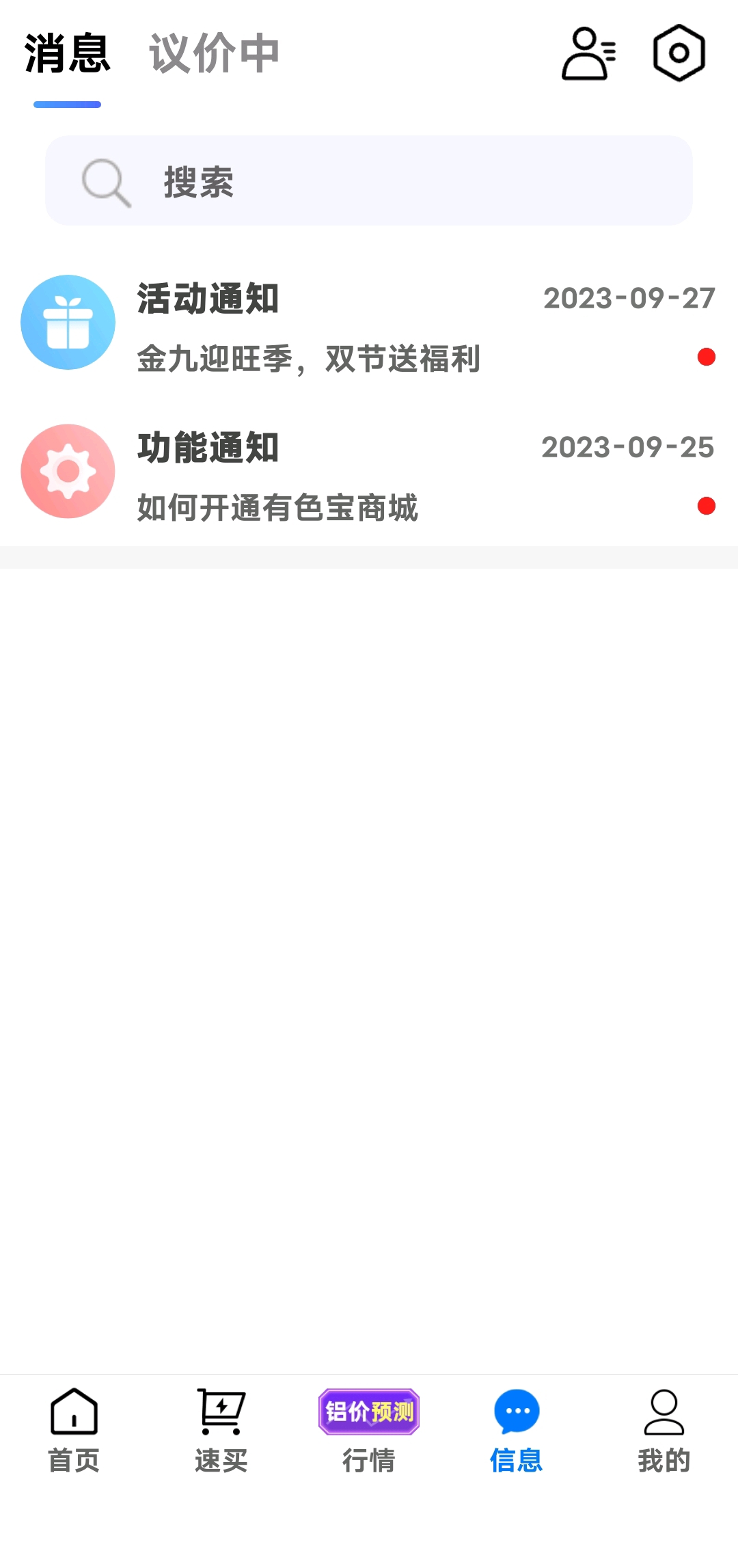The width and height of the screenshot is (738, 1568).
Task: Open the contacts list icon
Action: pos(588,53)
